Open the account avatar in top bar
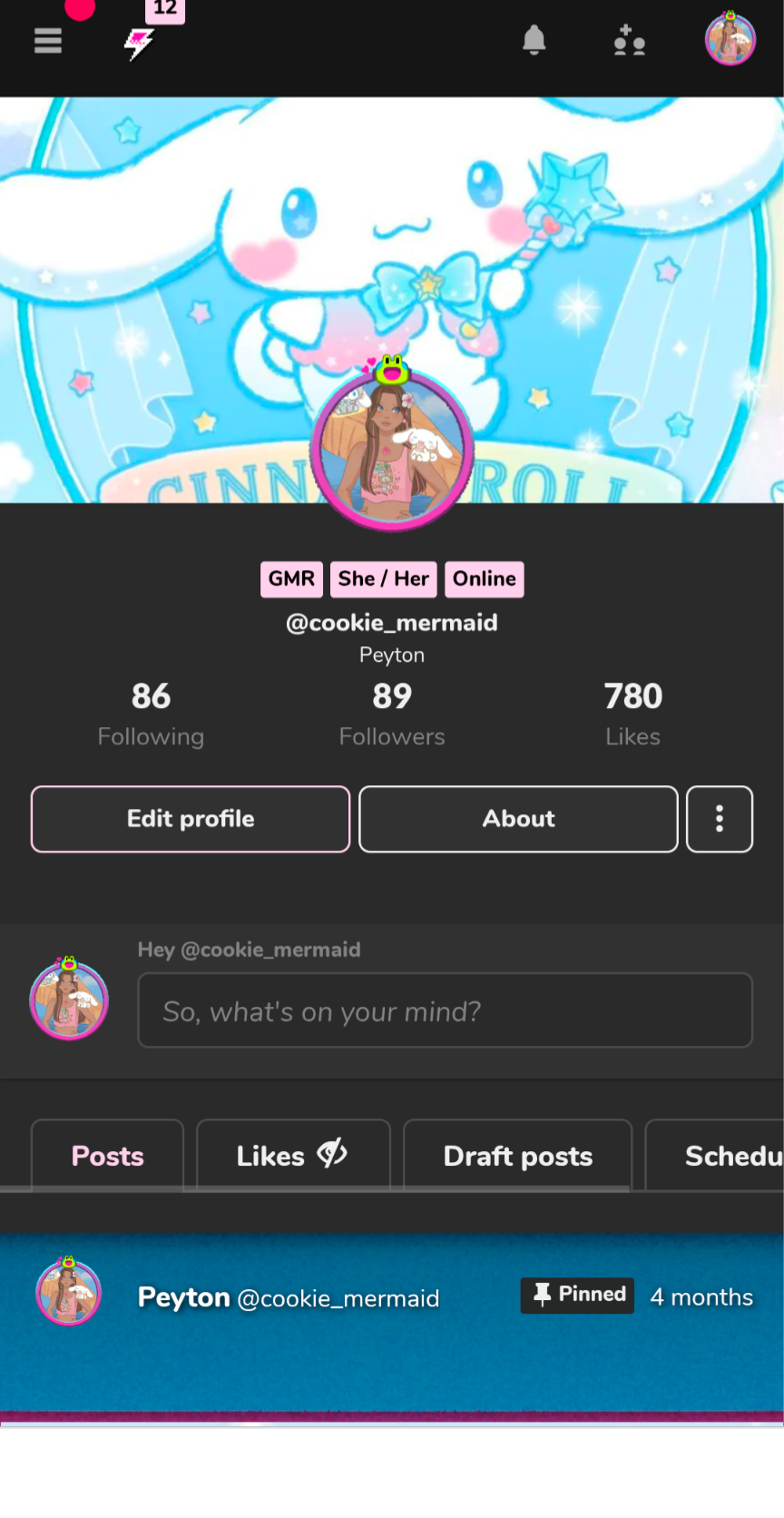The height and width of the screenshot is (1518, 784). pos(730,40)
